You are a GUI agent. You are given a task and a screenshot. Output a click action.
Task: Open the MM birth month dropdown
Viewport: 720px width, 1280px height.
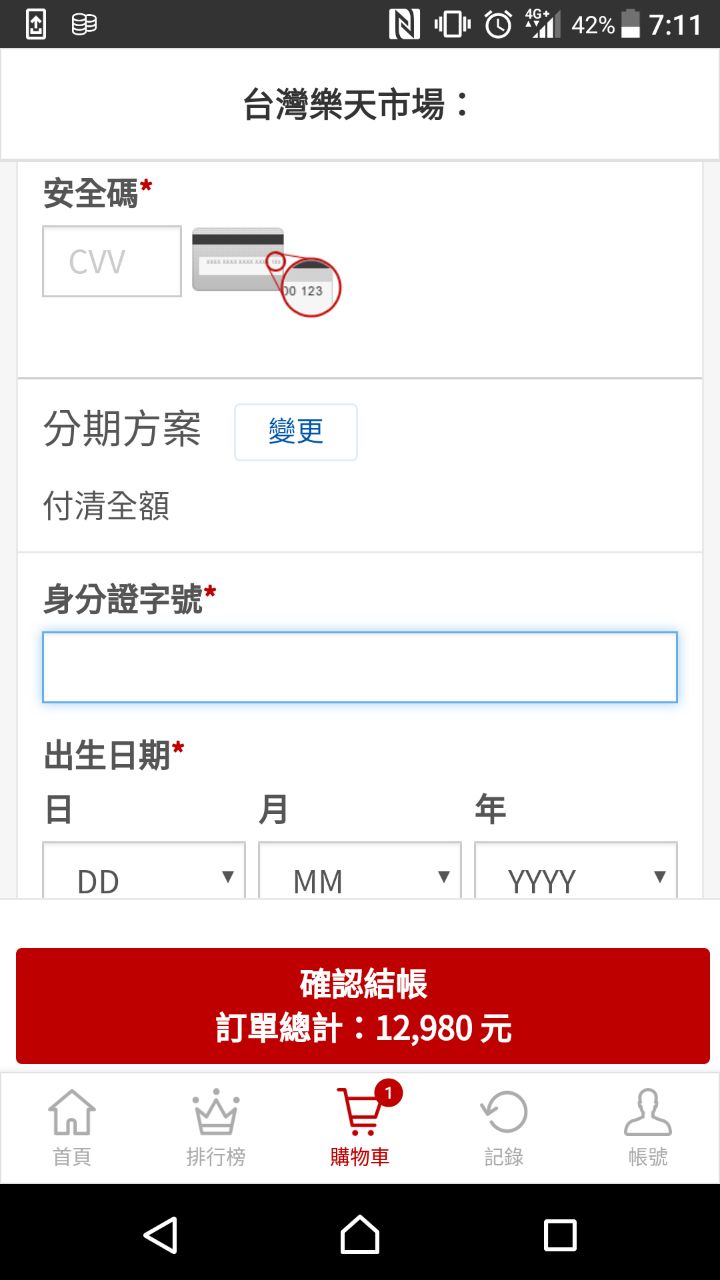pyautogui.click(x=360, y=874)
